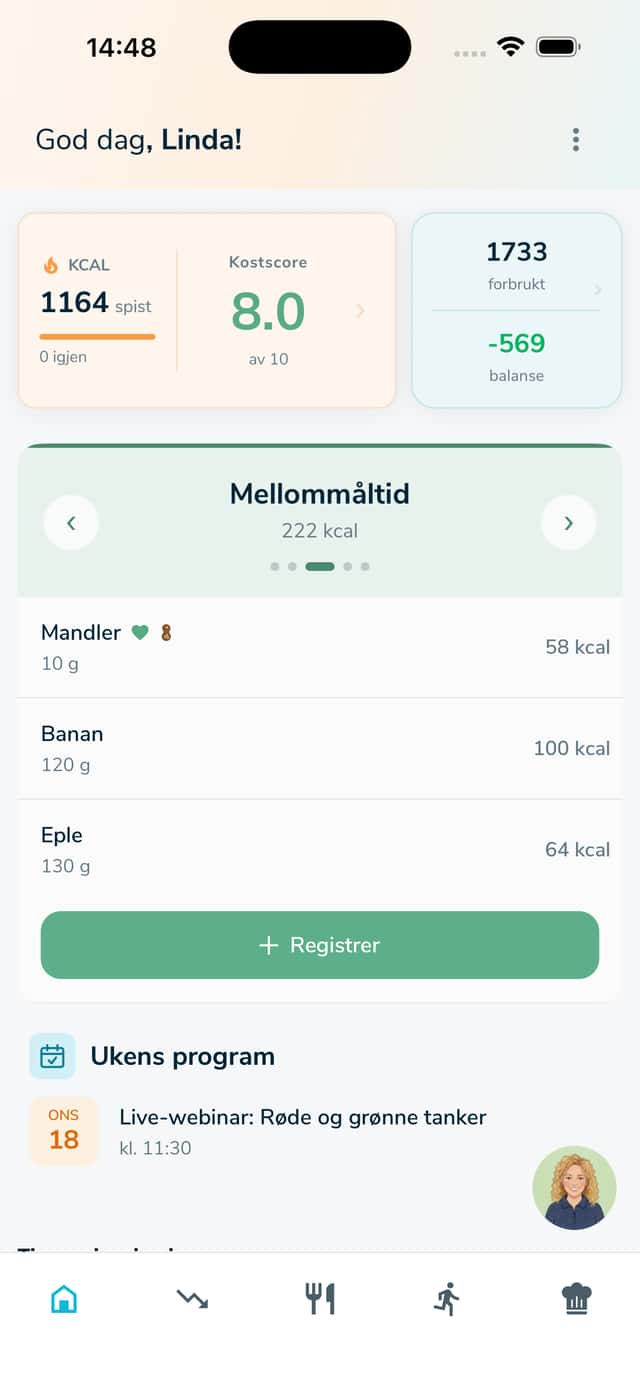The height and width of the screenshot is (1390, 640).
Task: Open the Banan 120 g entry
Action: tap(320, 748)
